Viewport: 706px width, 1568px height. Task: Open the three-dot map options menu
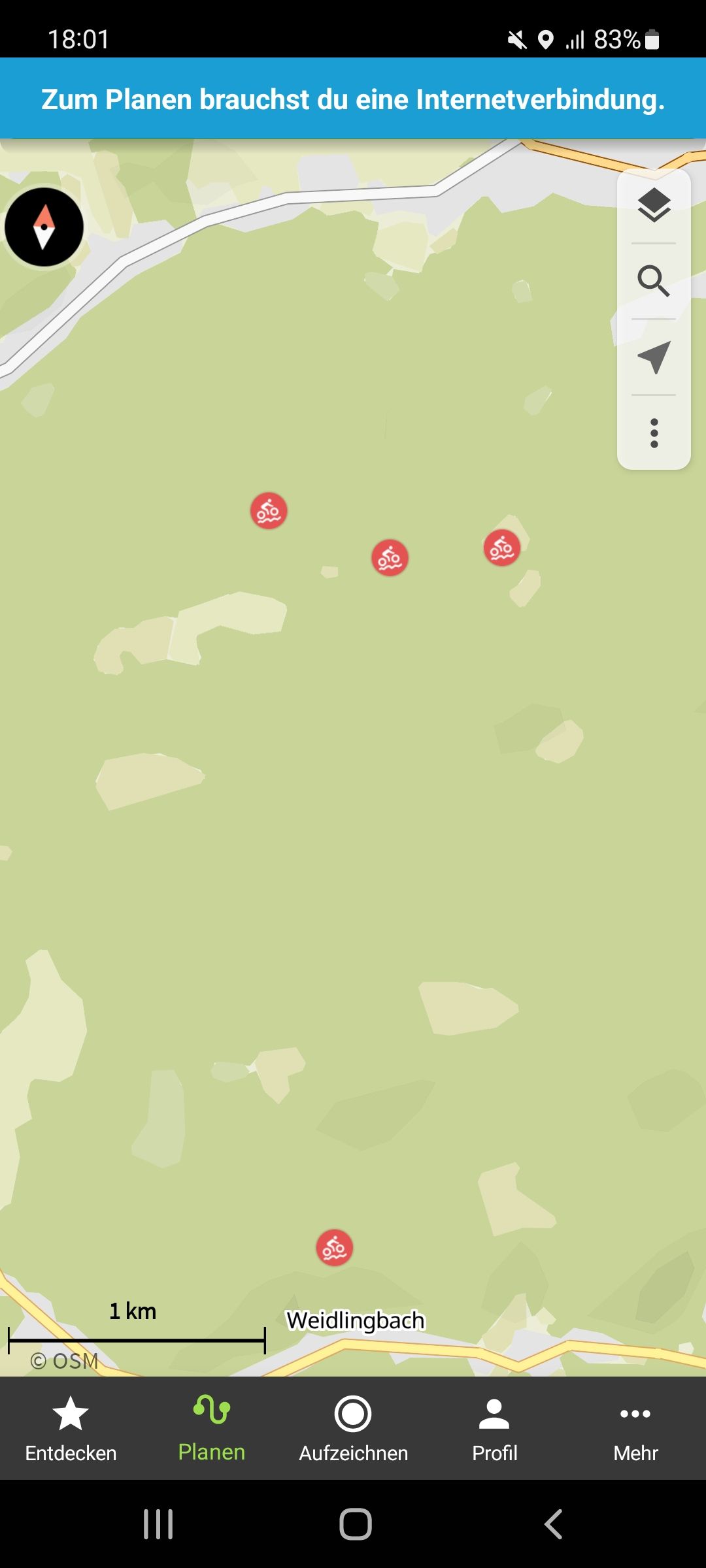pyautogui.click(x=654, y=433)
